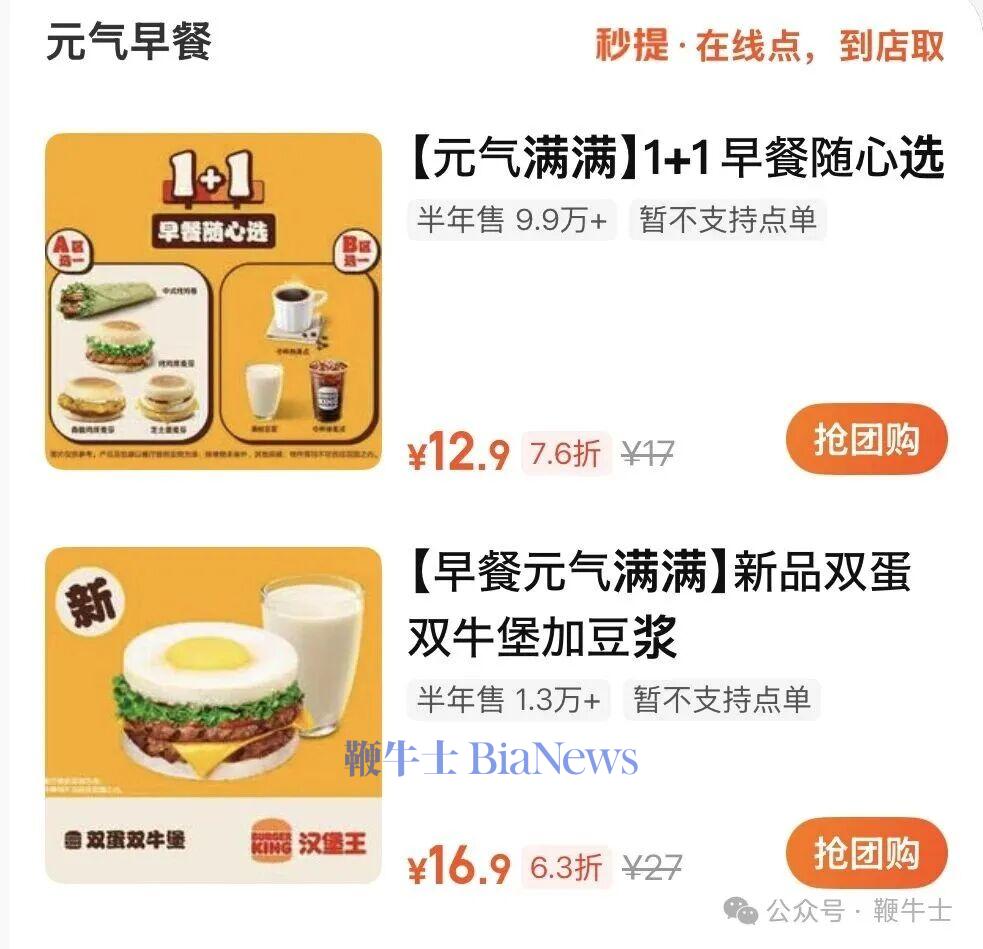Tap 抢团购 for the ¥12.9 breakfast deal

865,439
